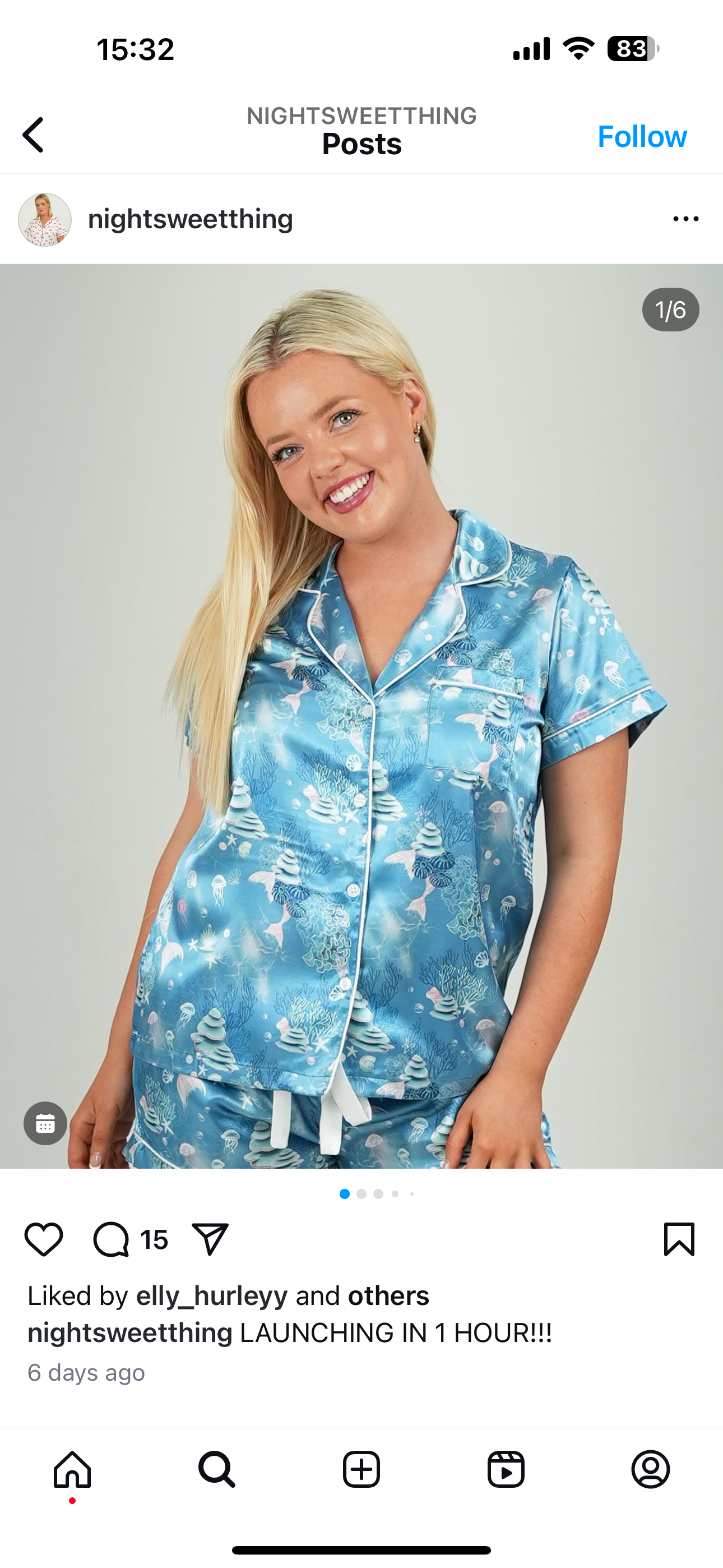The image size is (723, 1568).
Task: Switch to the Home tab
Action: (72, 1469)
